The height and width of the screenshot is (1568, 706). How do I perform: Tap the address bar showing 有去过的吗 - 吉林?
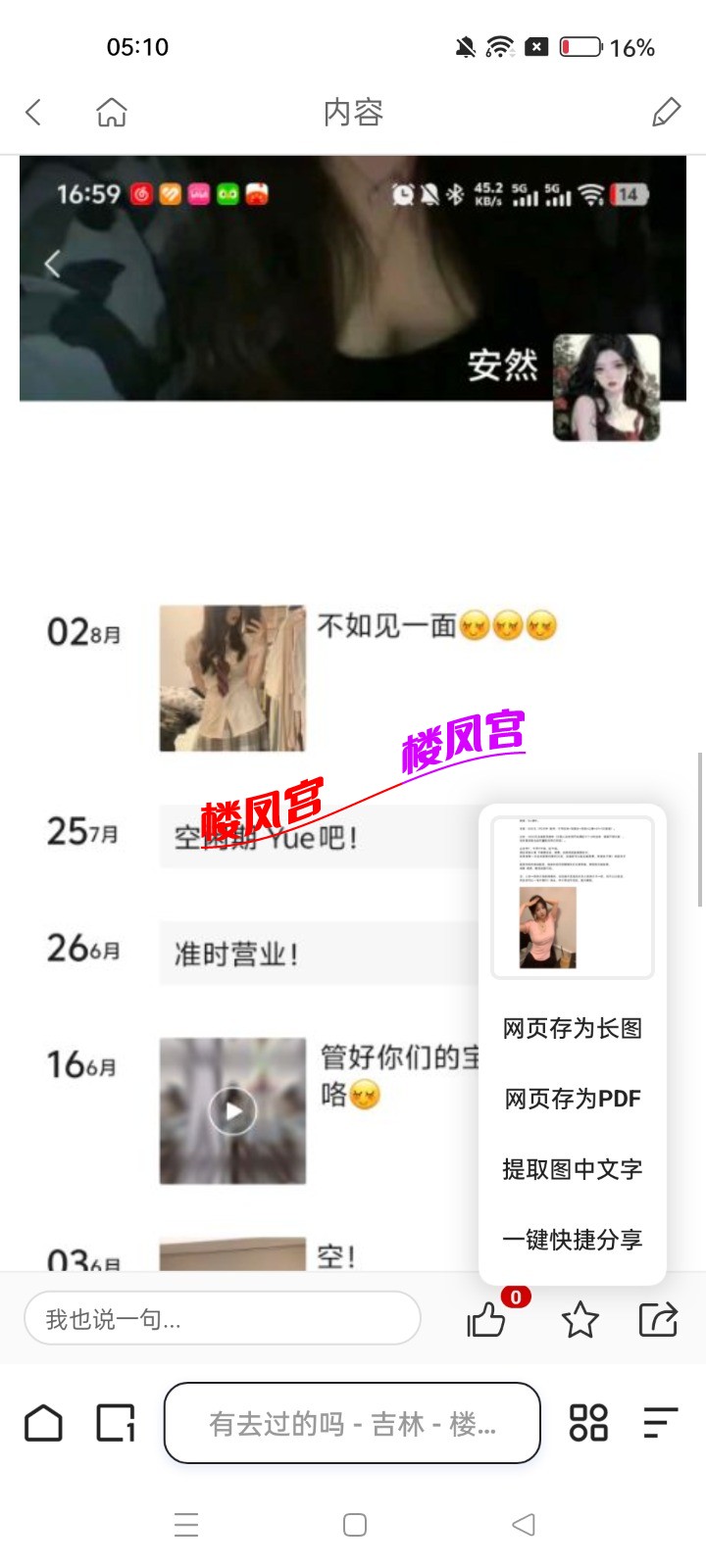352,1423
